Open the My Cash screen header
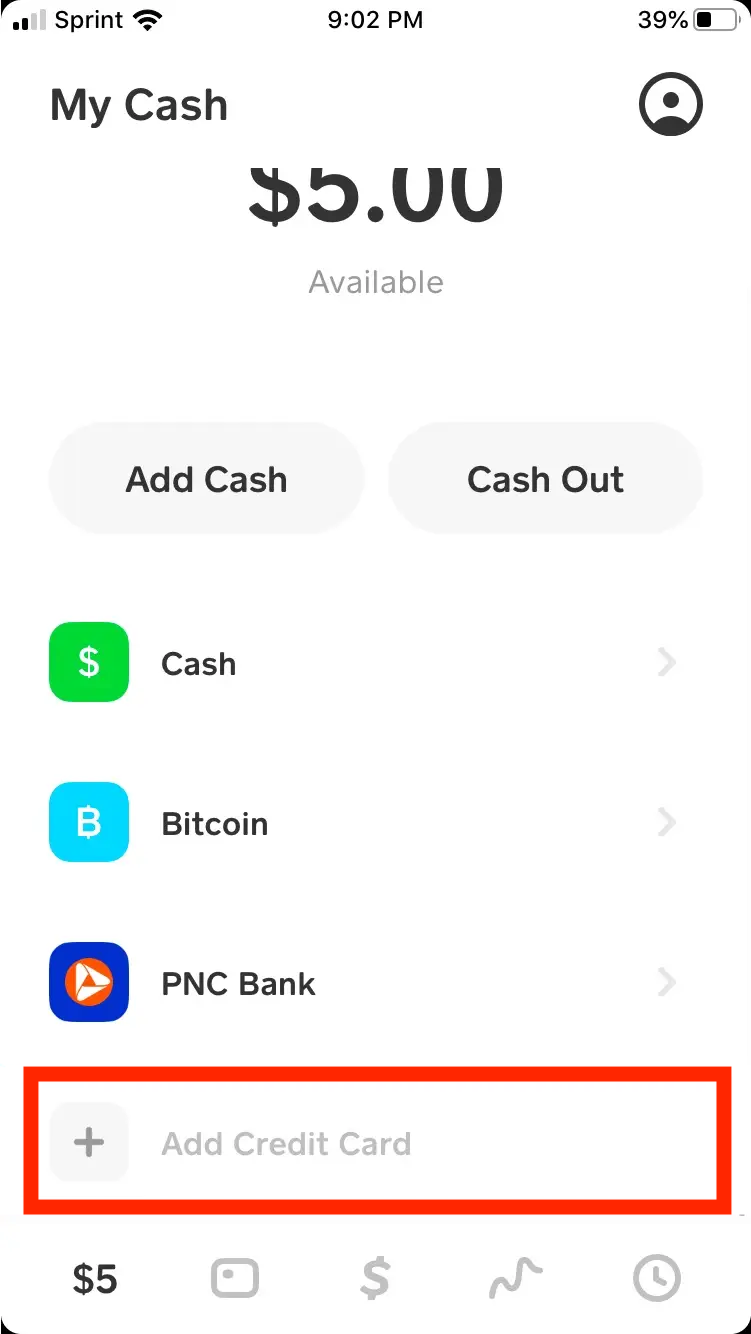Screen dimensions: 751x1334 click(x=138, y=104)
